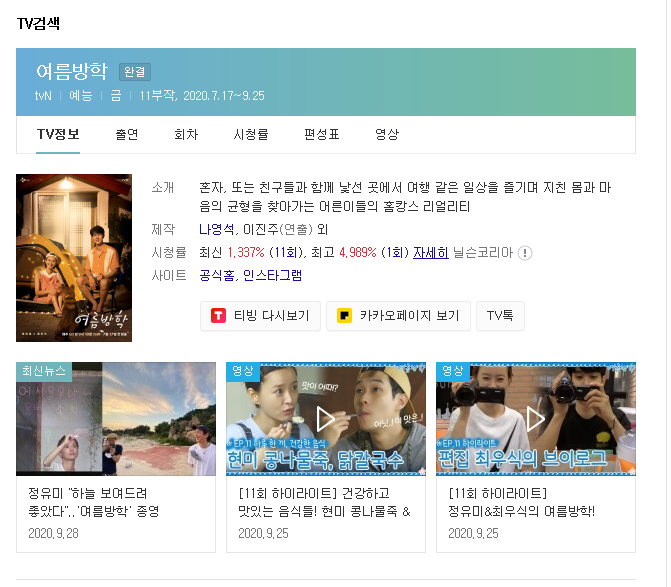Play 최우식의 브이로그 highlight video

click(x=535, y=419)
